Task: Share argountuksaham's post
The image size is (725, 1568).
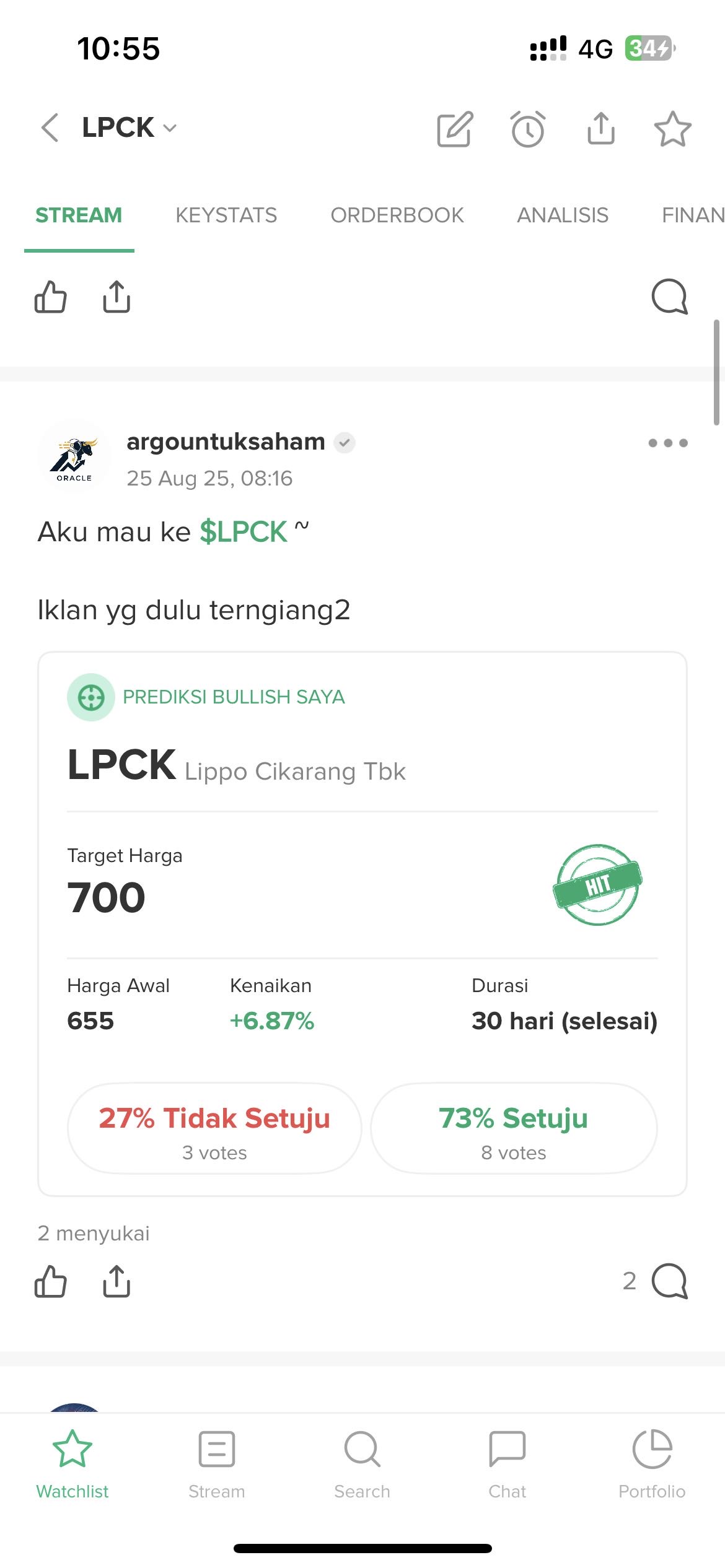Action: [x=116, y=1281]
